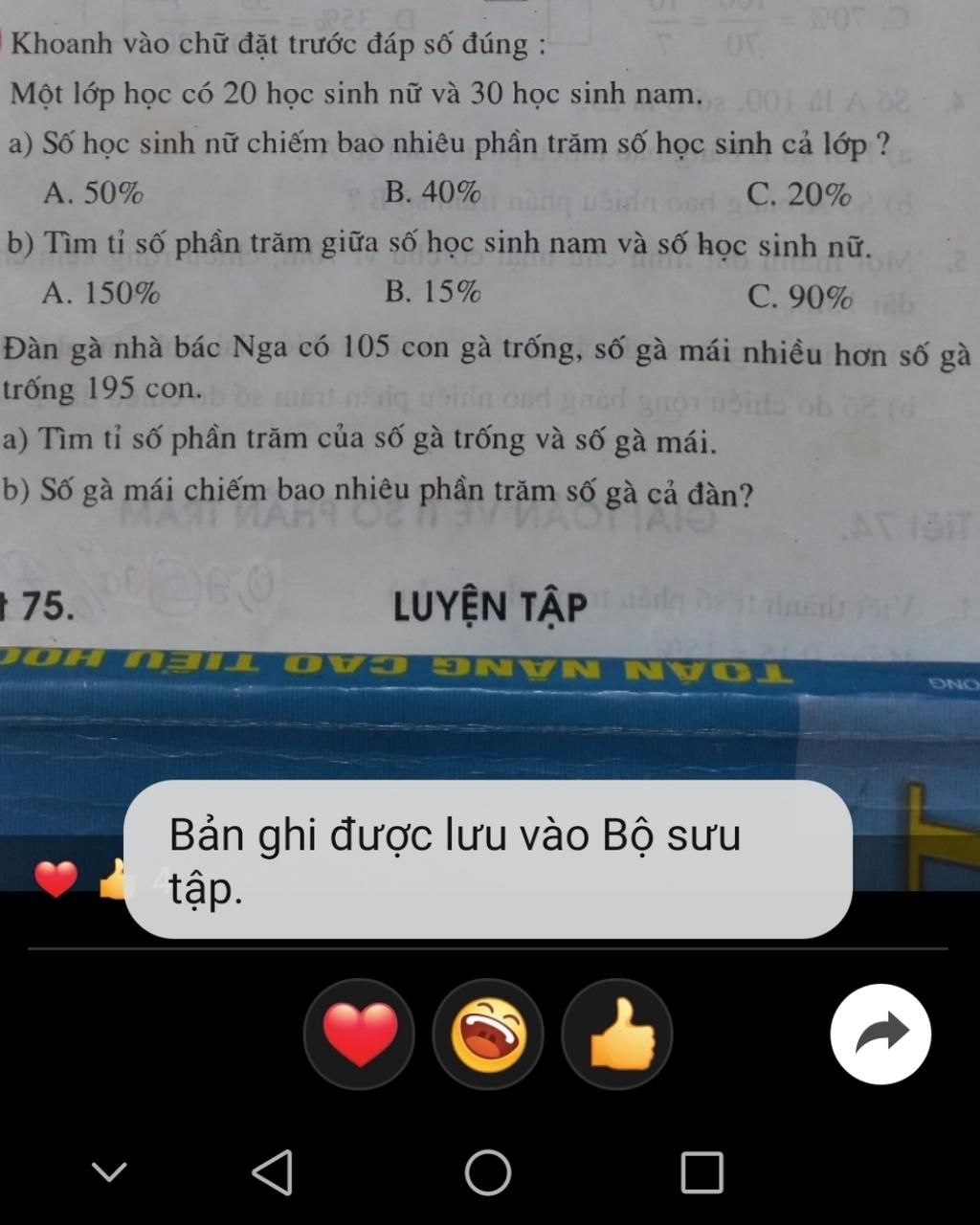980x1225 pixels.
Task: React with the heart emoji
Action: point(359,1035)
